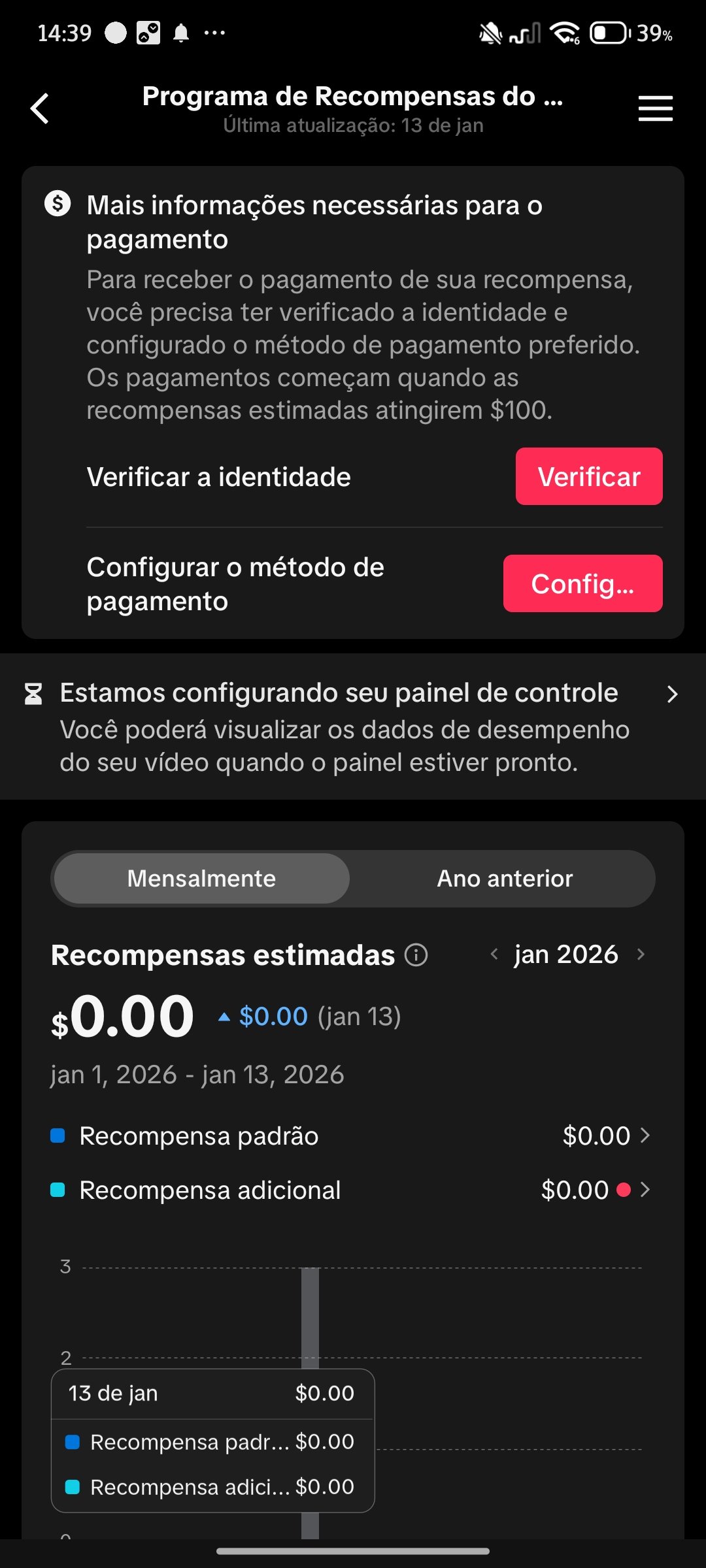Screen dimensions: 706x1568
Task: Switch to the Ano anterior tab
Action: click(504, 879)
